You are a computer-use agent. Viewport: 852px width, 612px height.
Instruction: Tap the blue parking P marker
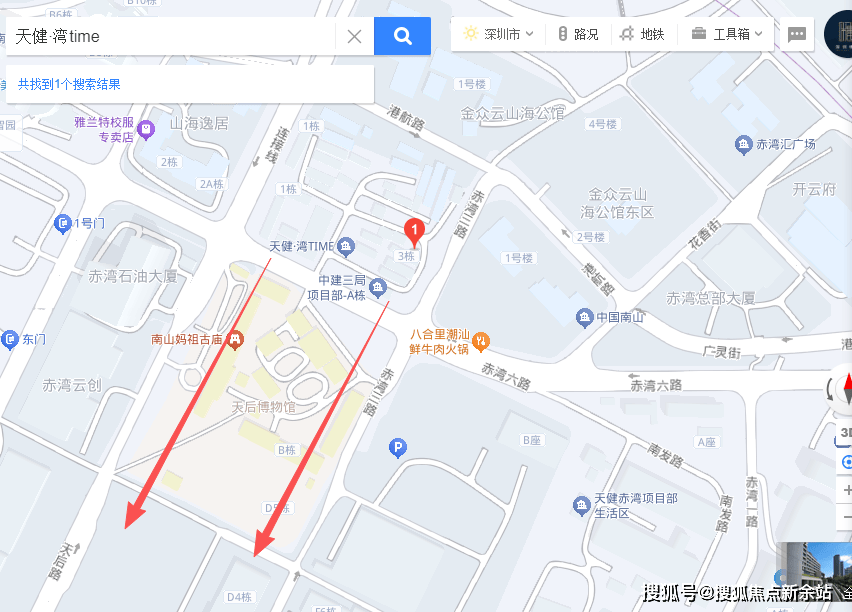coord(398,449)
